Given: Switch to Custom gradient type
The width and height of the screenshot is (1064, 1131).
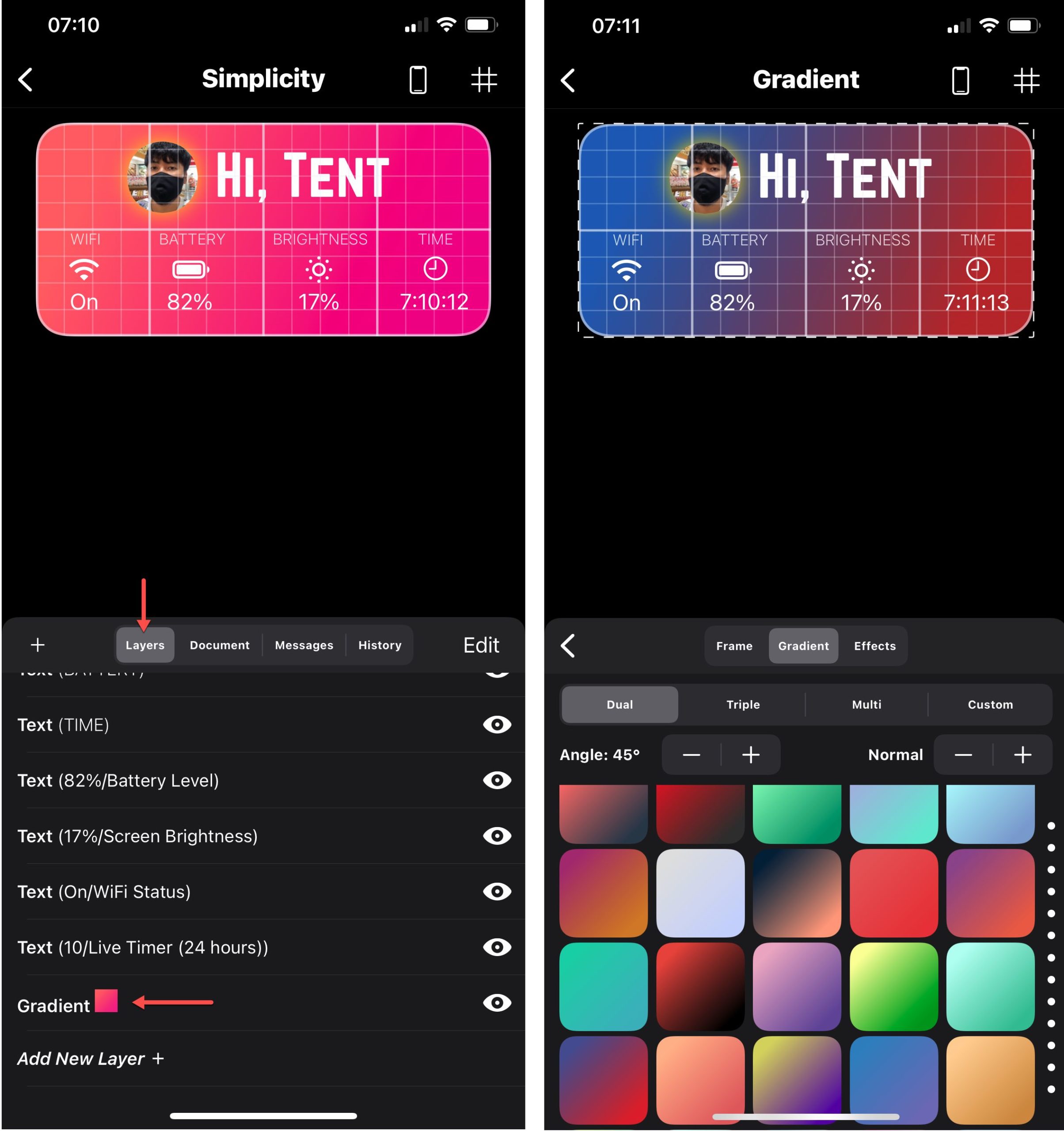Looking at the screenshot, I should click(x=990, y=704).
